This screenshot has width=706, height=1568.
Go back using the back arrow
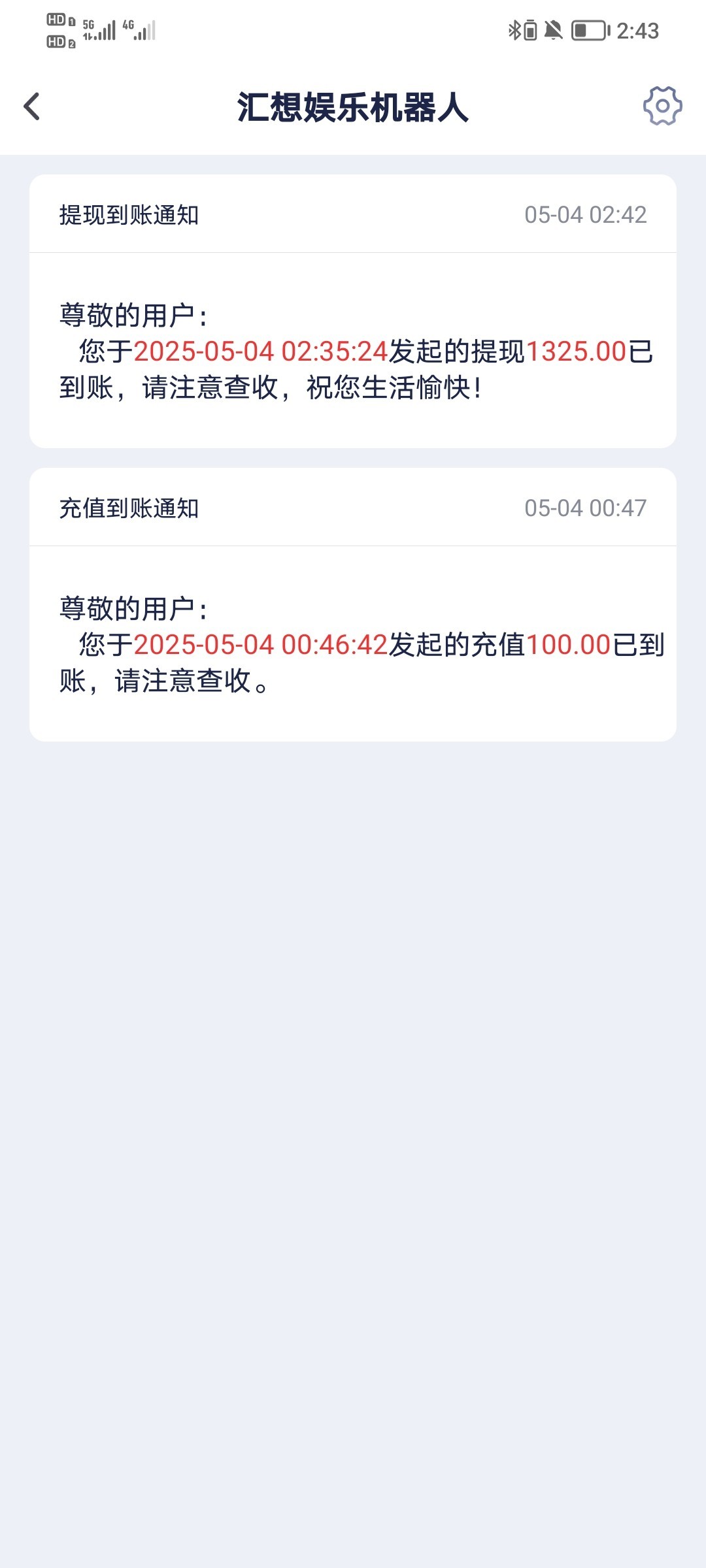(x=31, y=106)
